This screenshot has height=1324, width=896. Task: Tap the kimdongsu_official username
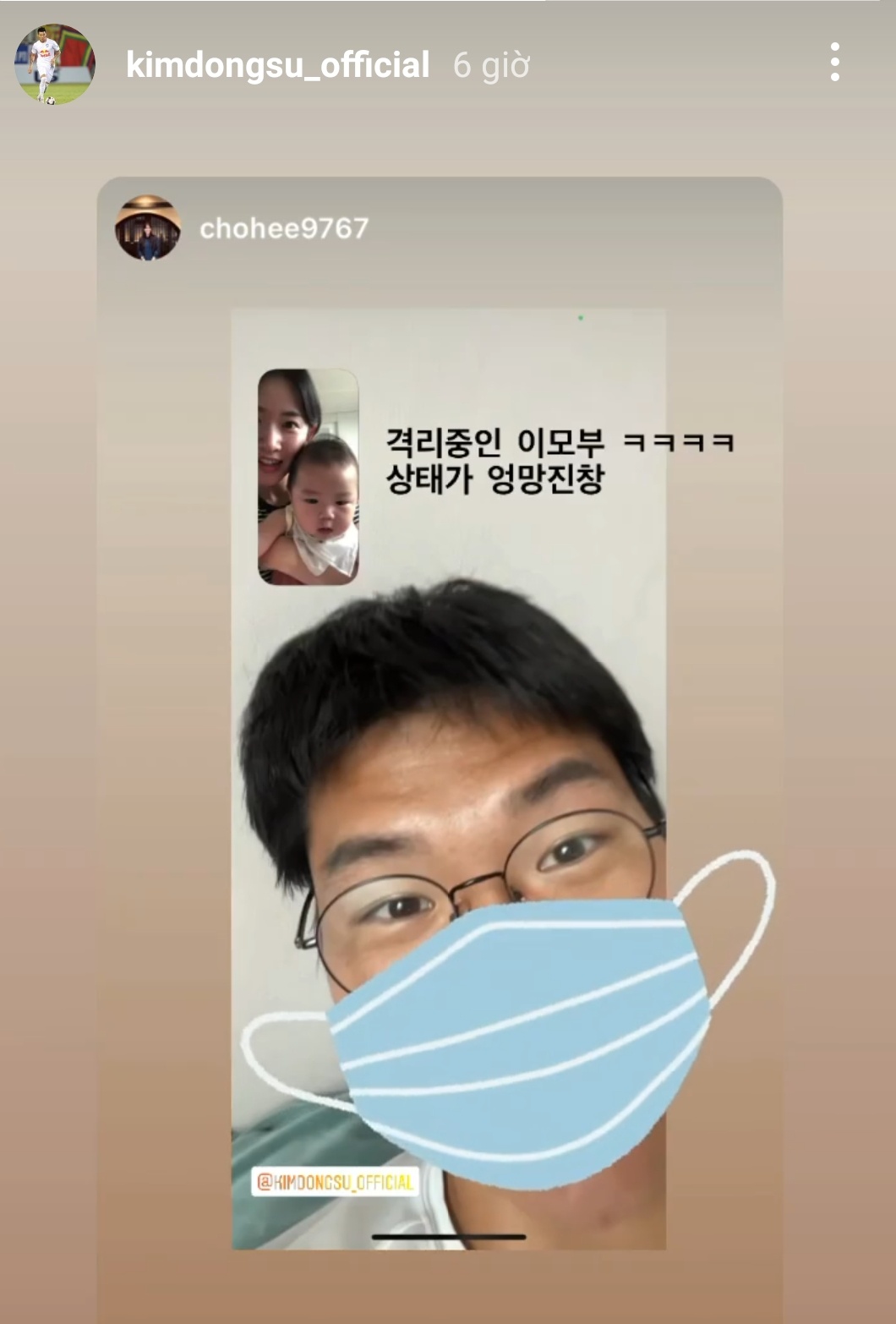click(x=277, y=65)
